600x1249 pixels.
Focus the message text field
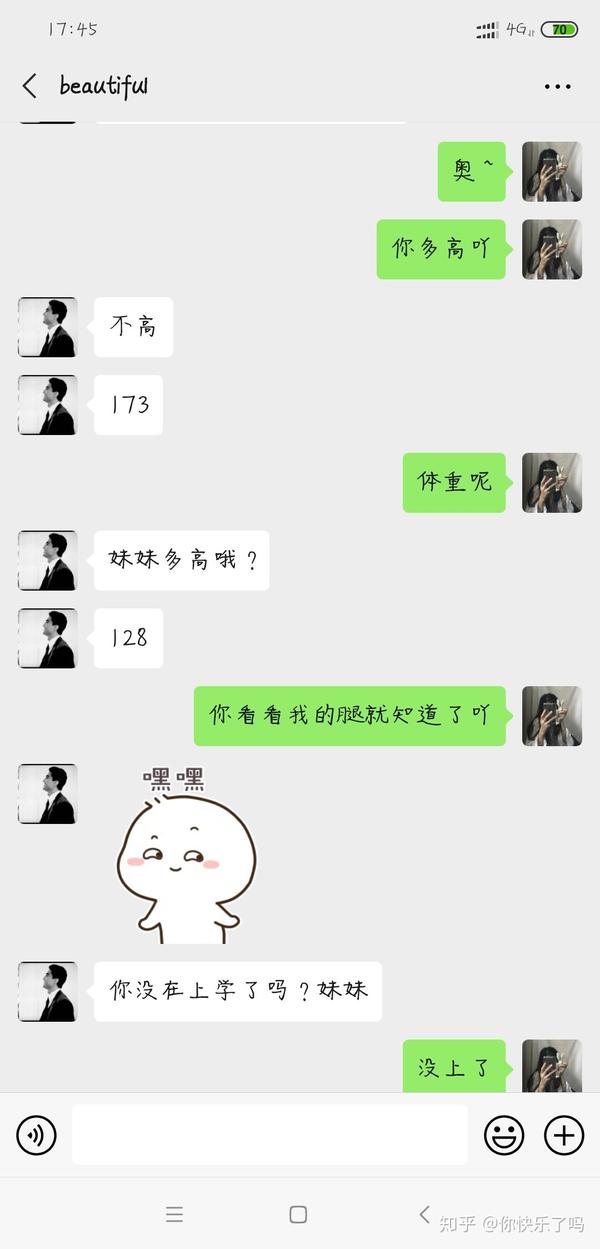pyautogui.click(x=269, y=1135)
